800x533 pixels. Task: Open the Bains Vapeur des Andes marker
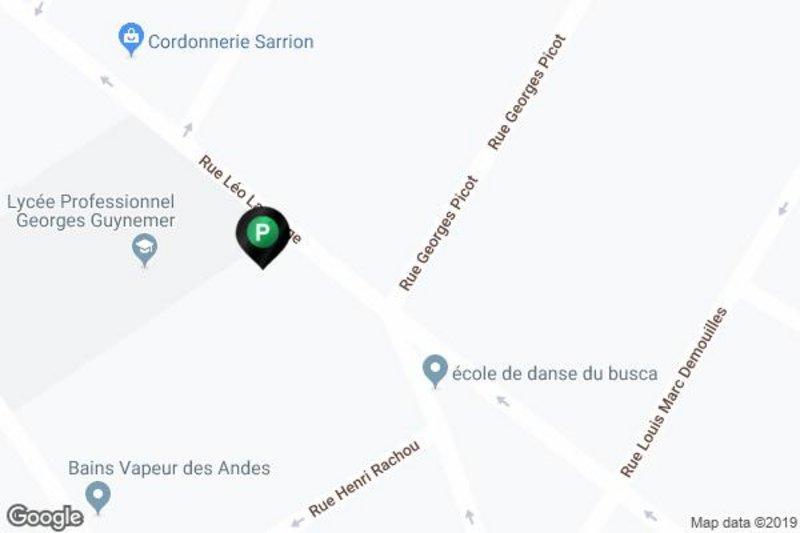pos(97,494)
